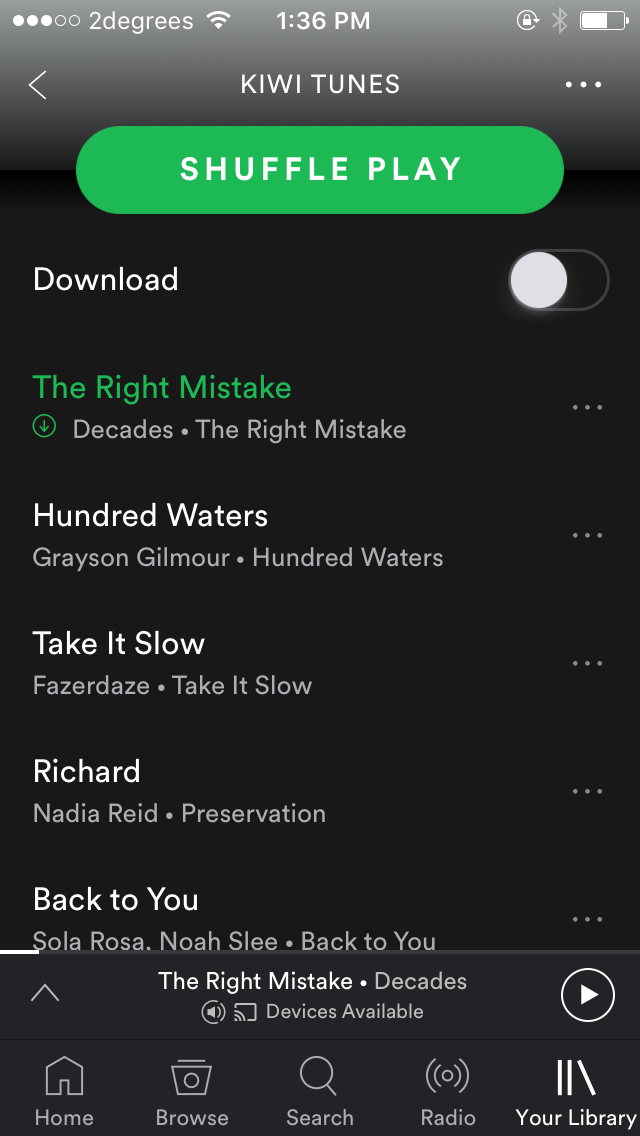Open options for The Right Mistake
640x1136 pixels.
[587, 407]
